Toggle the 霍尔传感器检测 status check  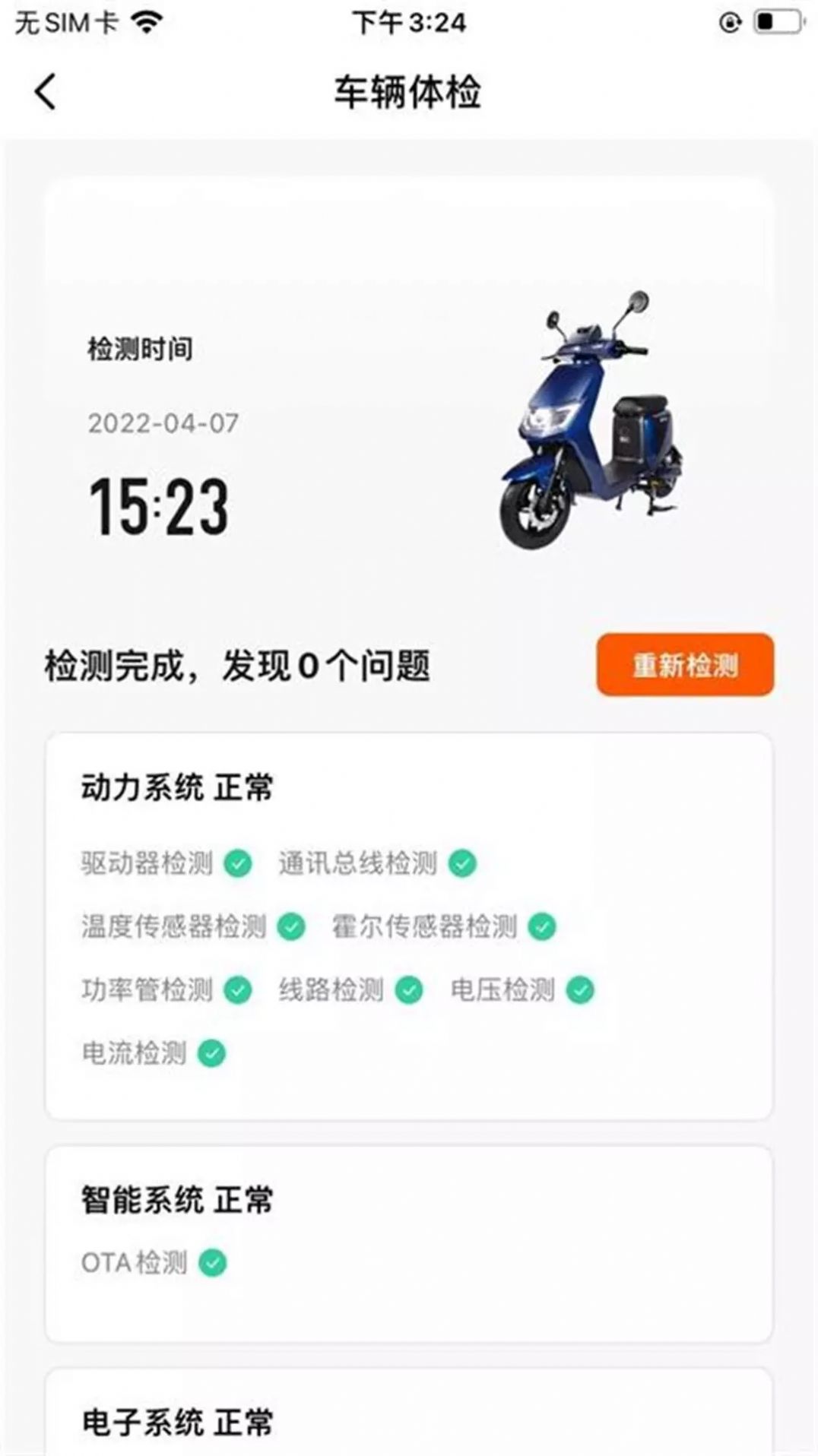tap(541, 927)
